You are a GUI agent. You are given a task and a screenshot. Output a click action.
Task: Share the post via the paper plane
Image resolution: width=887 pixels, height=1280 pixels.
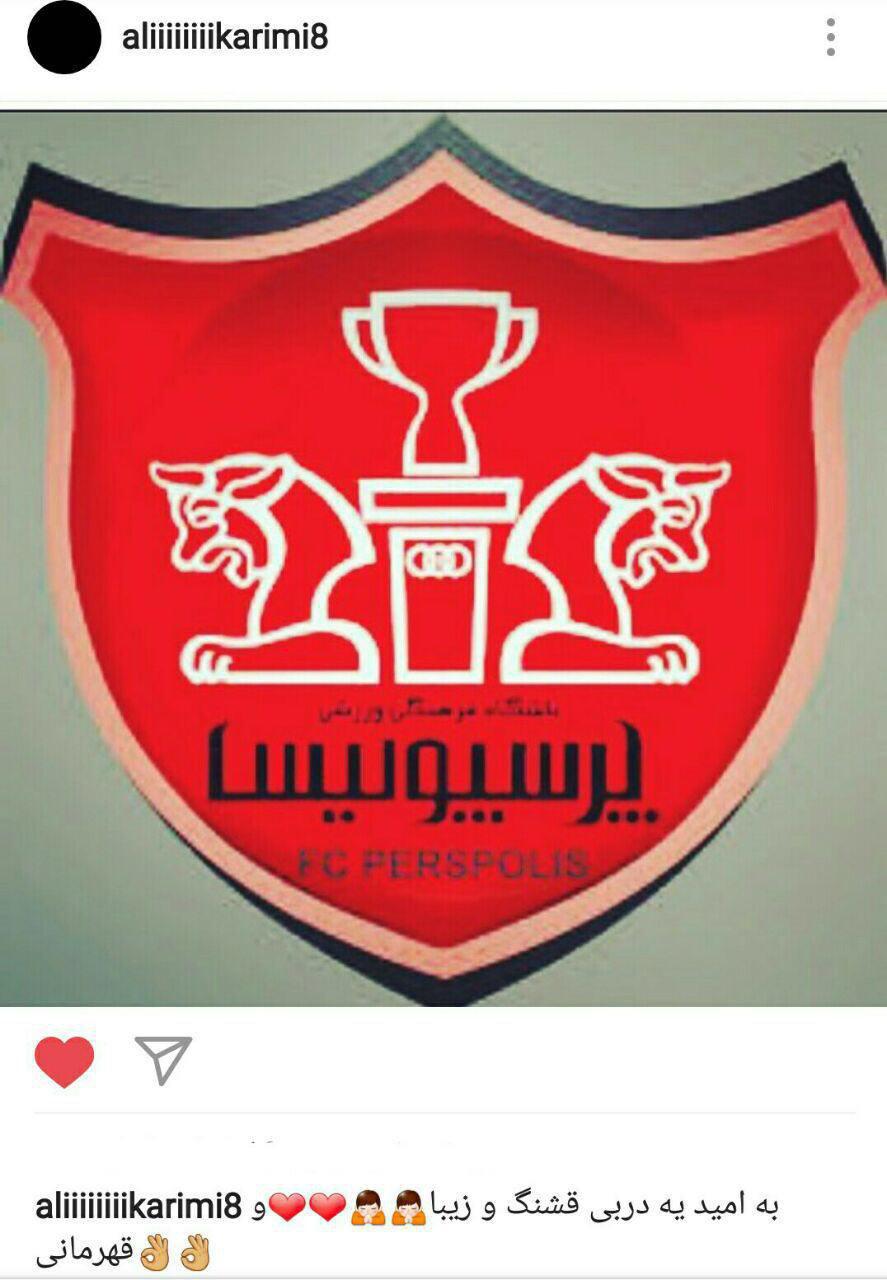pyautogui.click(x=163, y=1060)
